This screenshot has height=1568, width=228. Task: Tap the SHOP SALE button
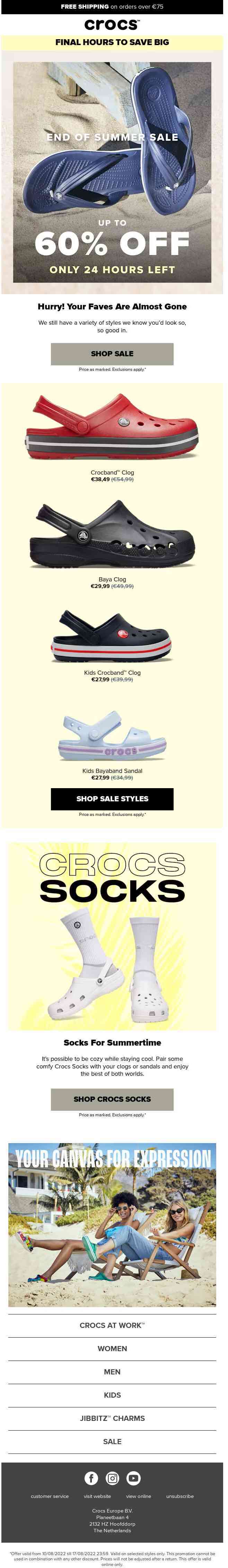(112, 353)
